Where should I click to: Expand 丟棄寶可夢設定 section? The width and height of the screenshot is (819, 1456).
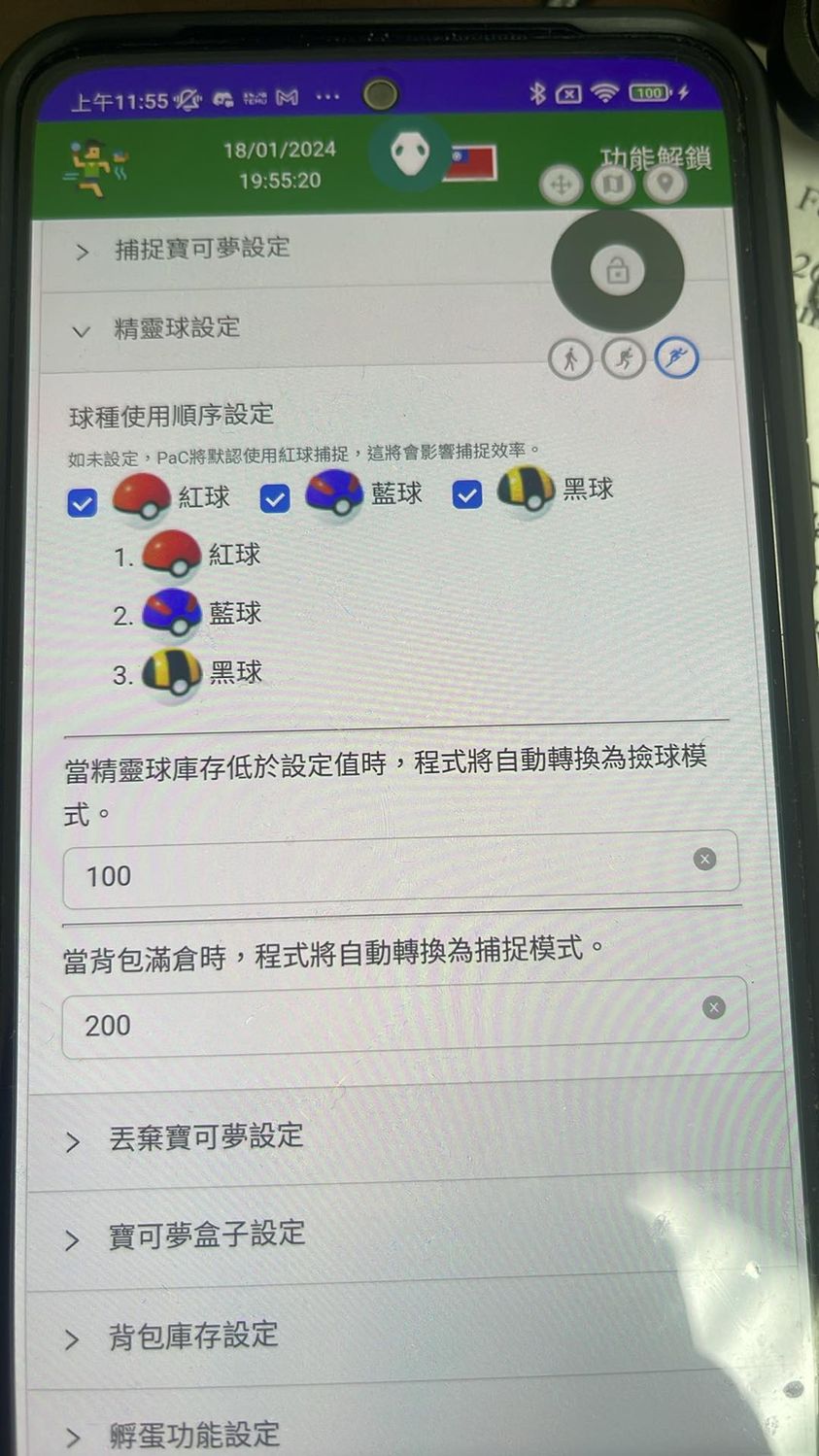204,1137
